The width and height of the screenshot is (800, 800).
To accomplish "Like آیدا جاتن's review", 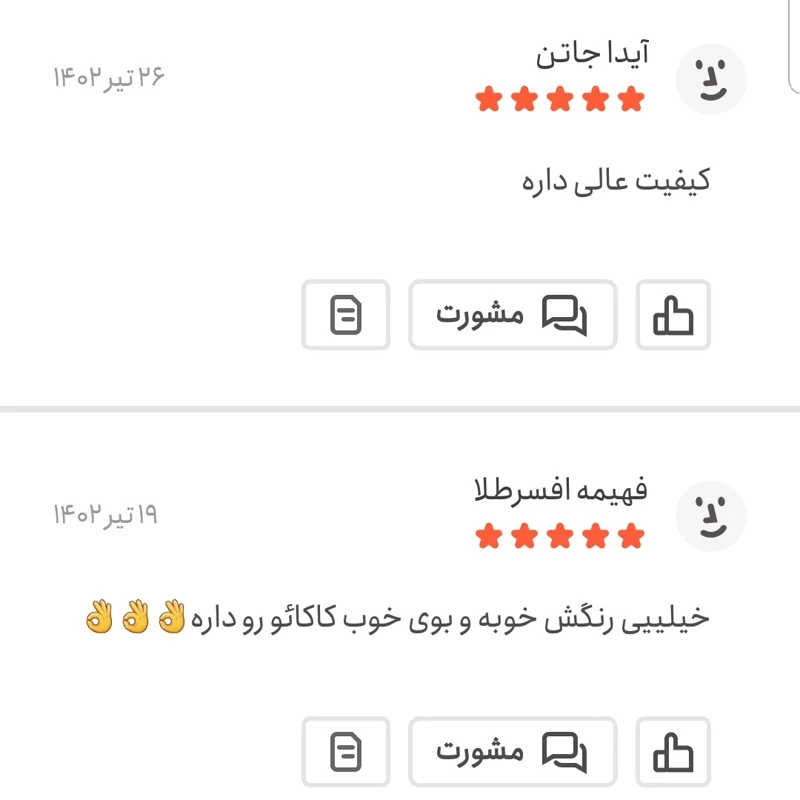I will point(673,315).
